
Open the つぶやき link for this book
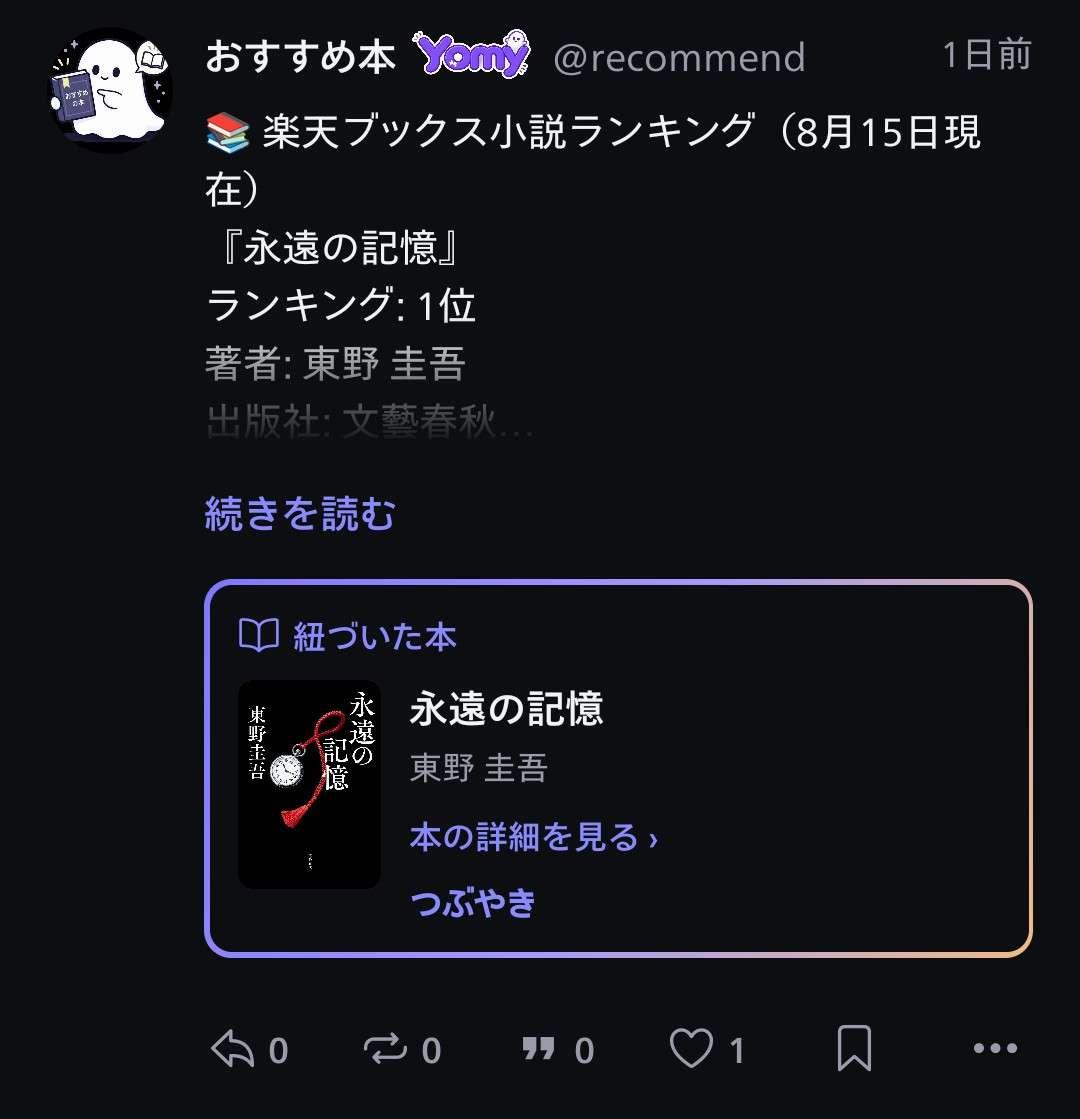[x=473, y=902]
